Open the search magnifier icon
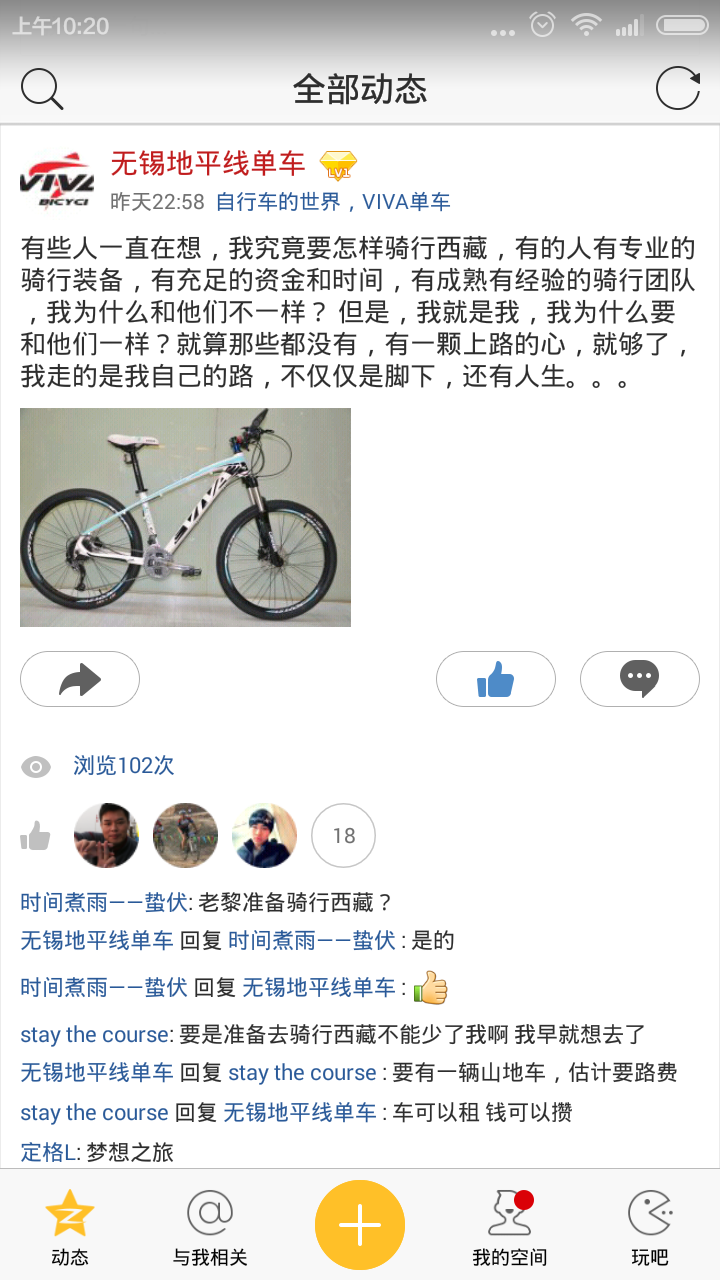This screenshot has height=1280, width=720. [42, 89]
